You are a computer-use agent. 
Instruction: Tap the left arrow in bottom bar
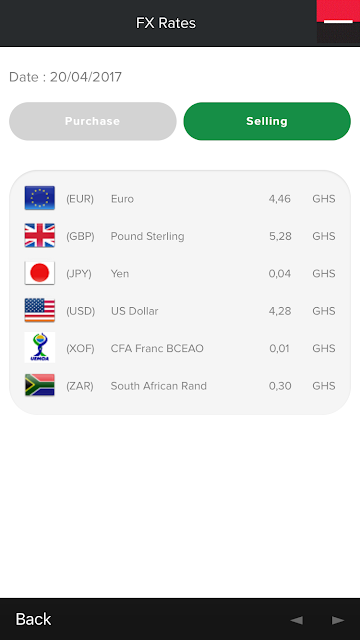pyautogui.click(x=296, y=620)
